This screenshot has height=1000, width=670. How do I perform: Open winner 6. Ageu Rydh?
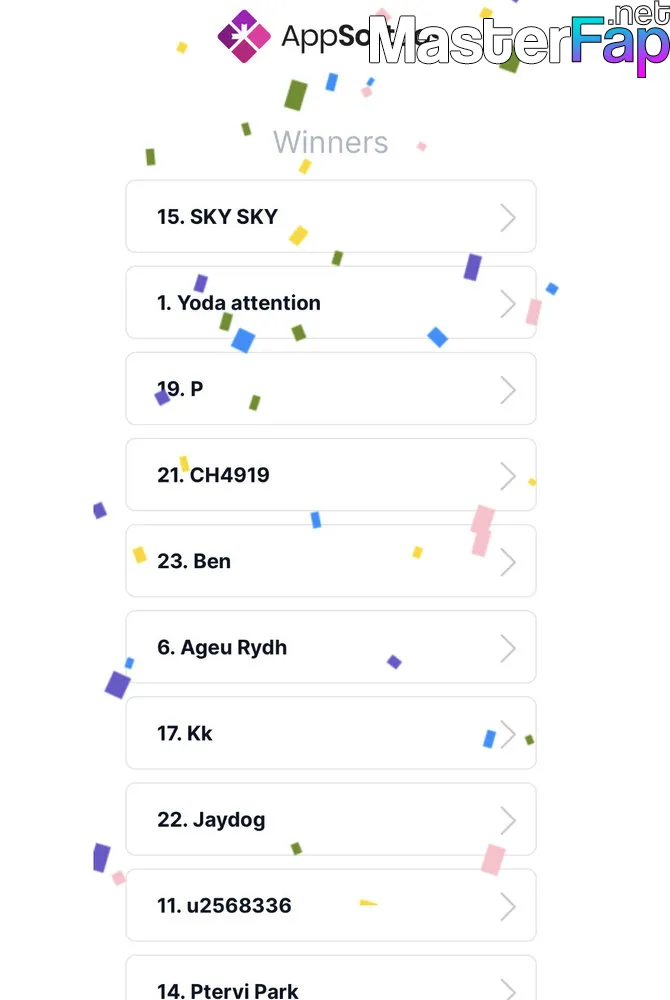330,647
